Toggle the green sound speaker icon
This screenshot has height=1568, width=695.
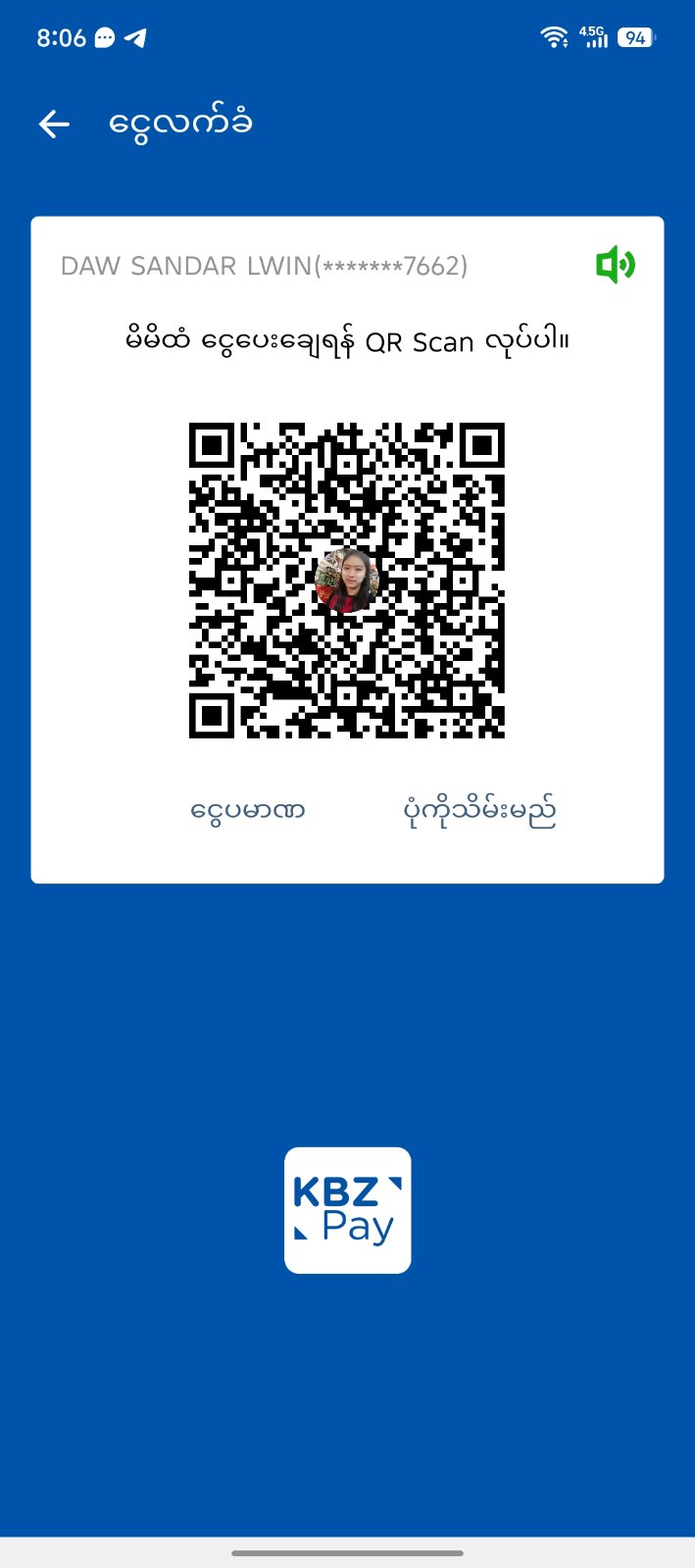point(615,265)
